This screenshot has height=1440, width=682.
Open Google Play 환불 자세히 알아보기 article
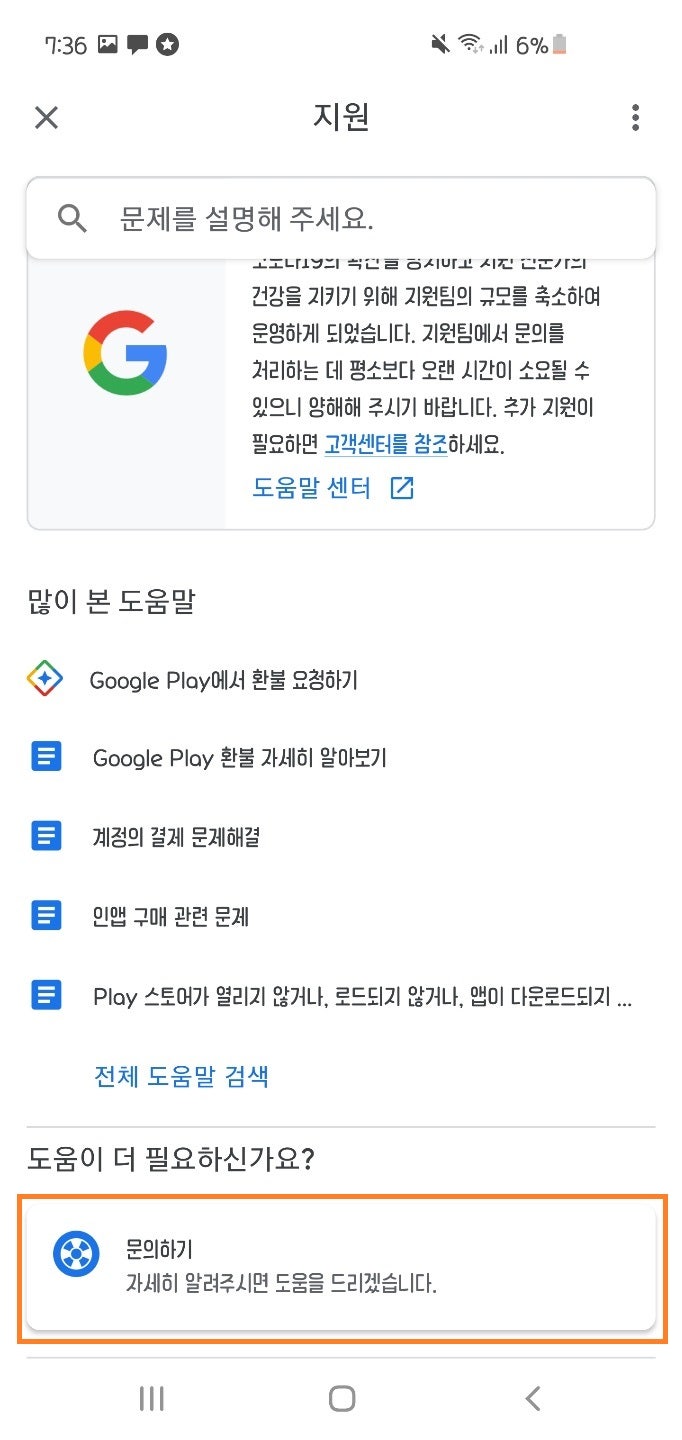[x=341, y=758]
